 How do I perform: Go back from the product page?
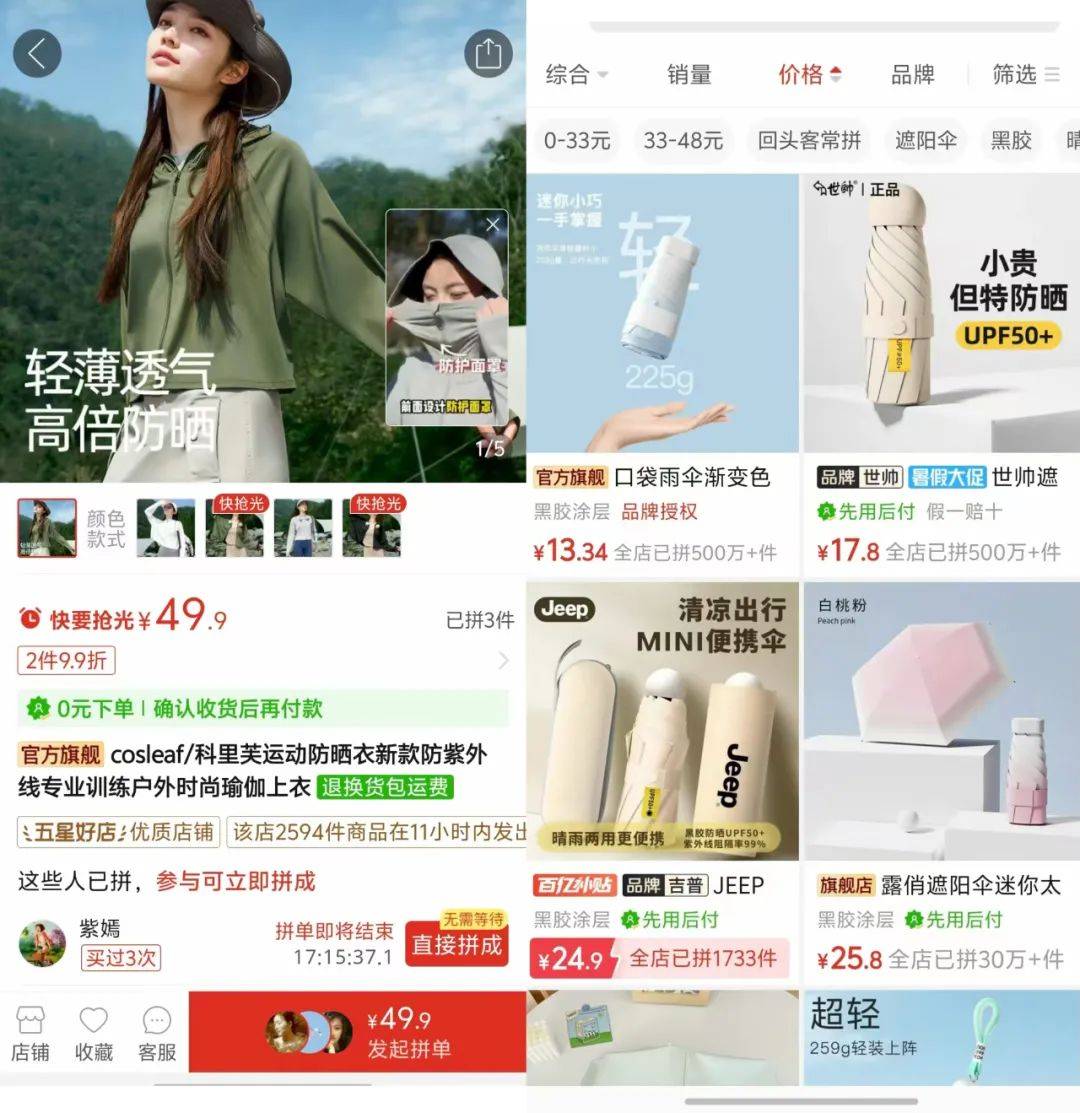(x=37, y=54)
